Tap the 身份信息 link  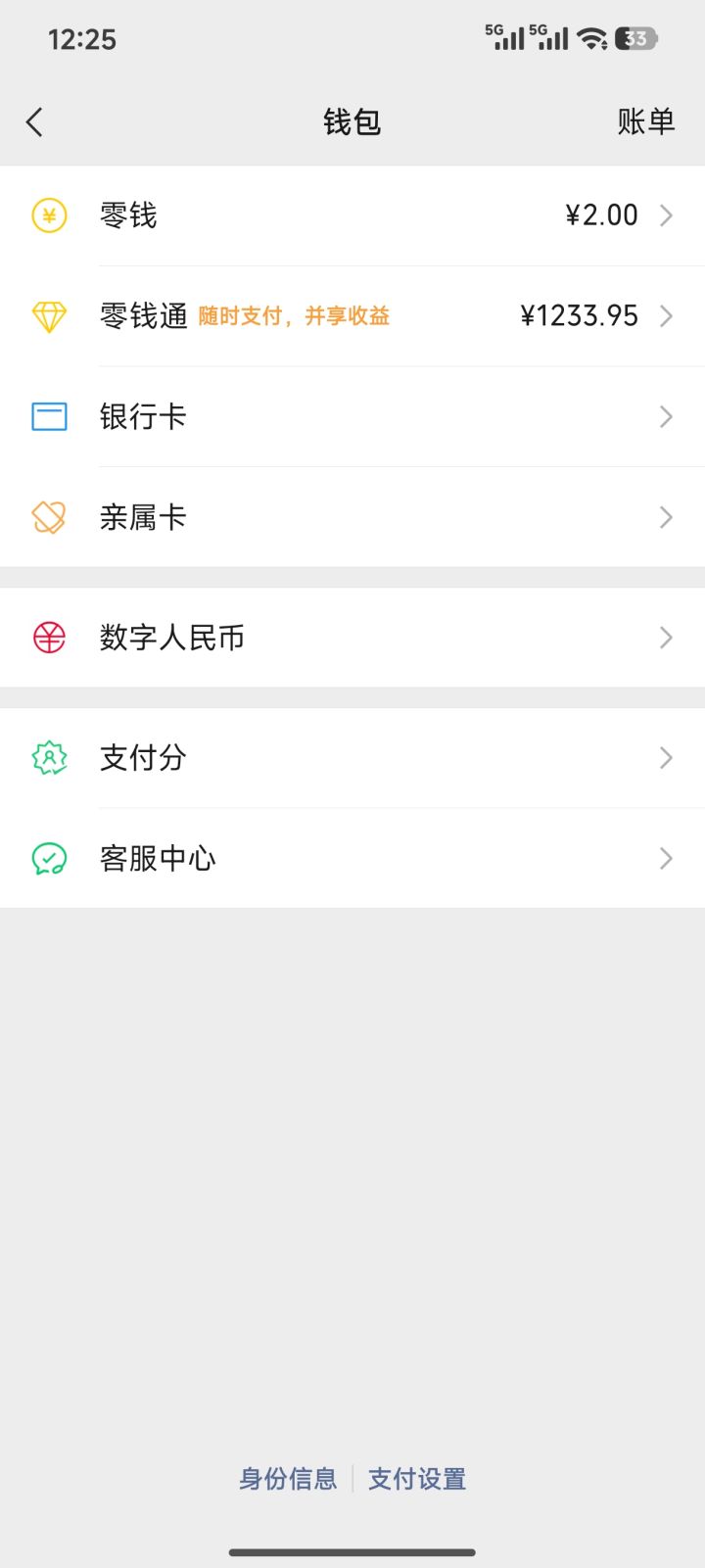(288, 1479)
